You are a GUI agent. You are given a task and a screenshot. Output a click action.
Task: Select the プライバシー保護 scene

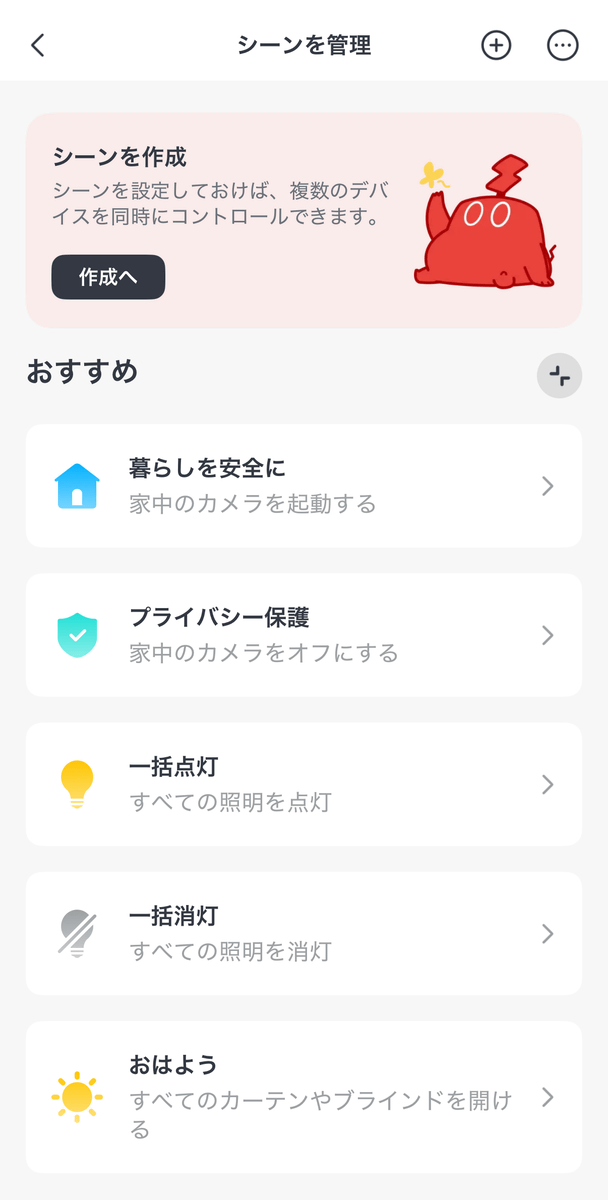(304, 635)
